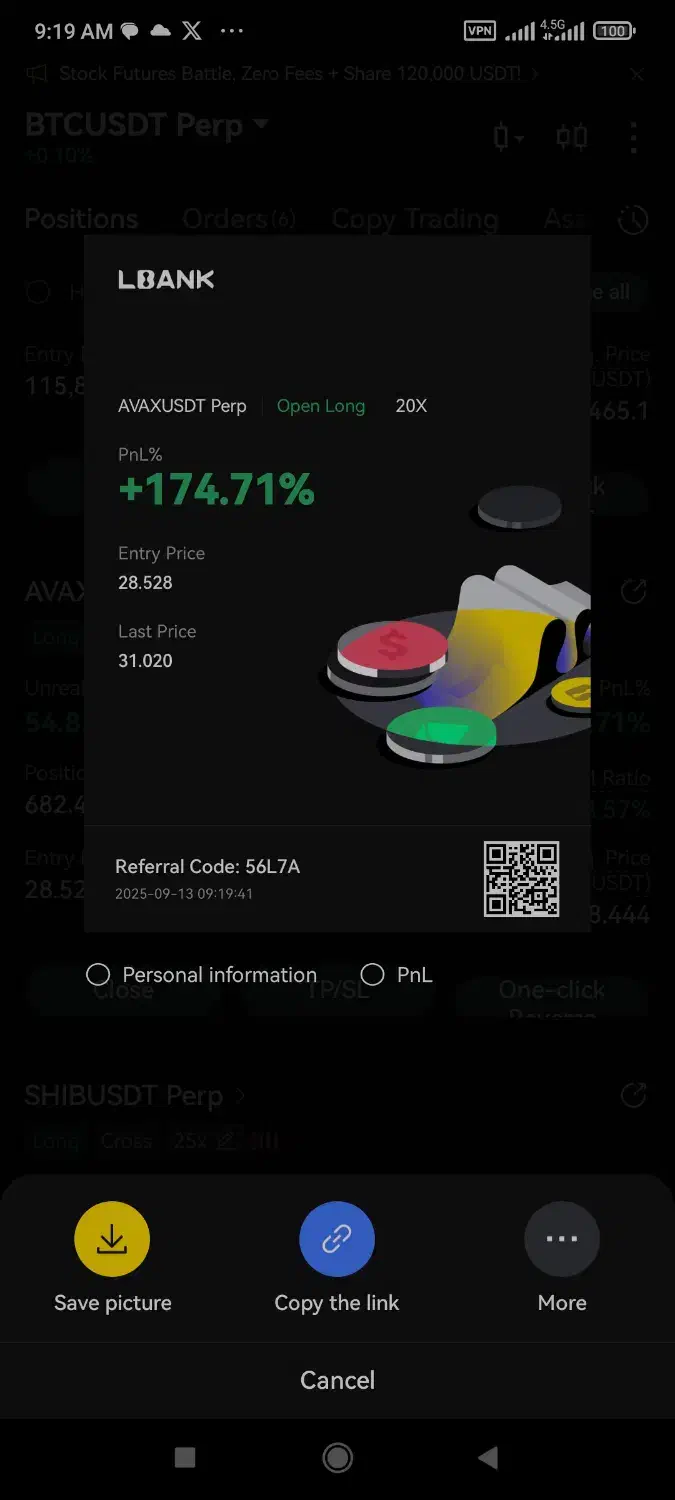Go to the system home screen
The height and width of the screenshot is (1500, 675).
click(337, 1458)
